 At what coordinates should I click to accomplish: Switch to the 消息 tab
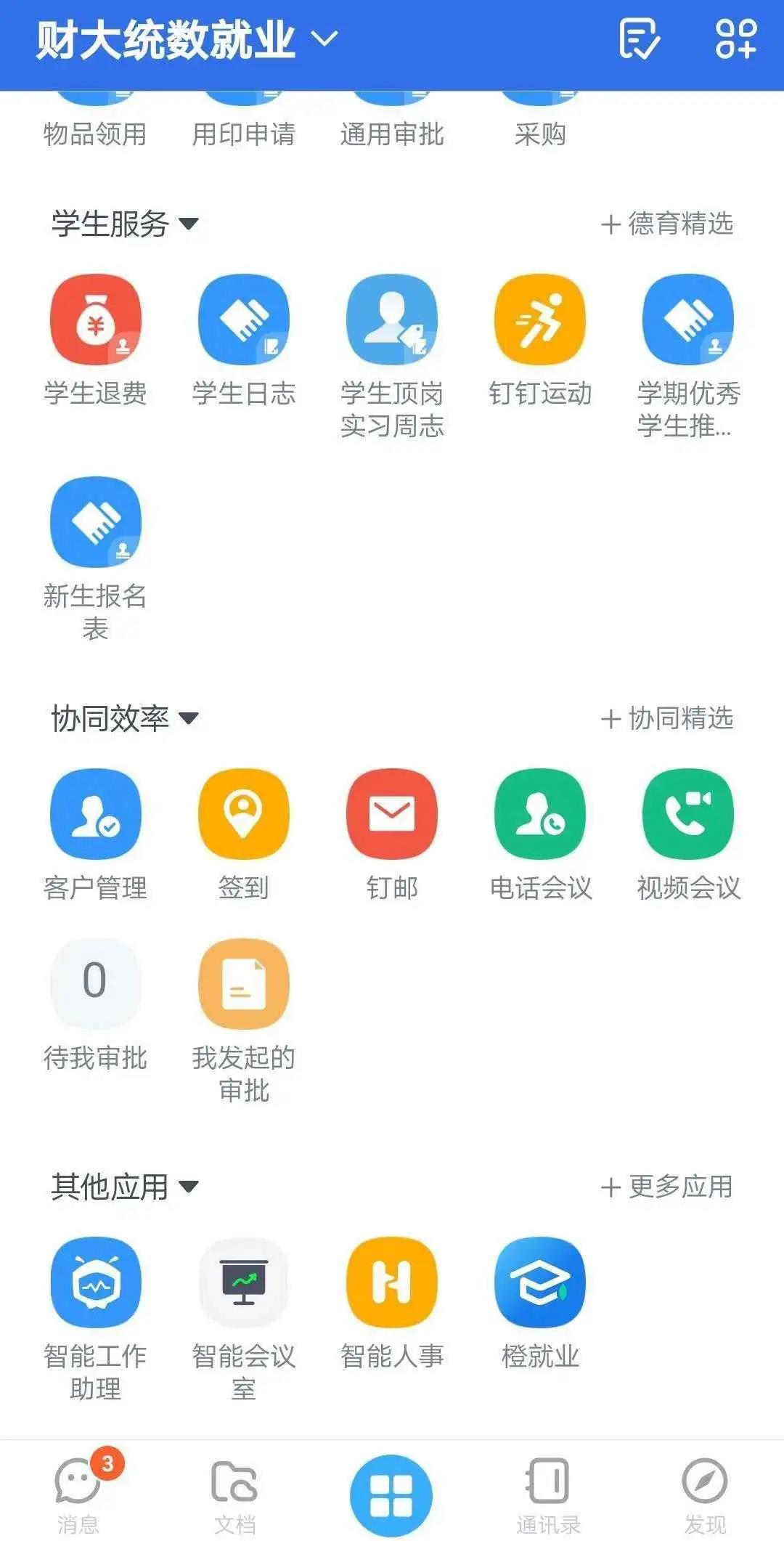pyautogui.click(x=78, y=1492)
